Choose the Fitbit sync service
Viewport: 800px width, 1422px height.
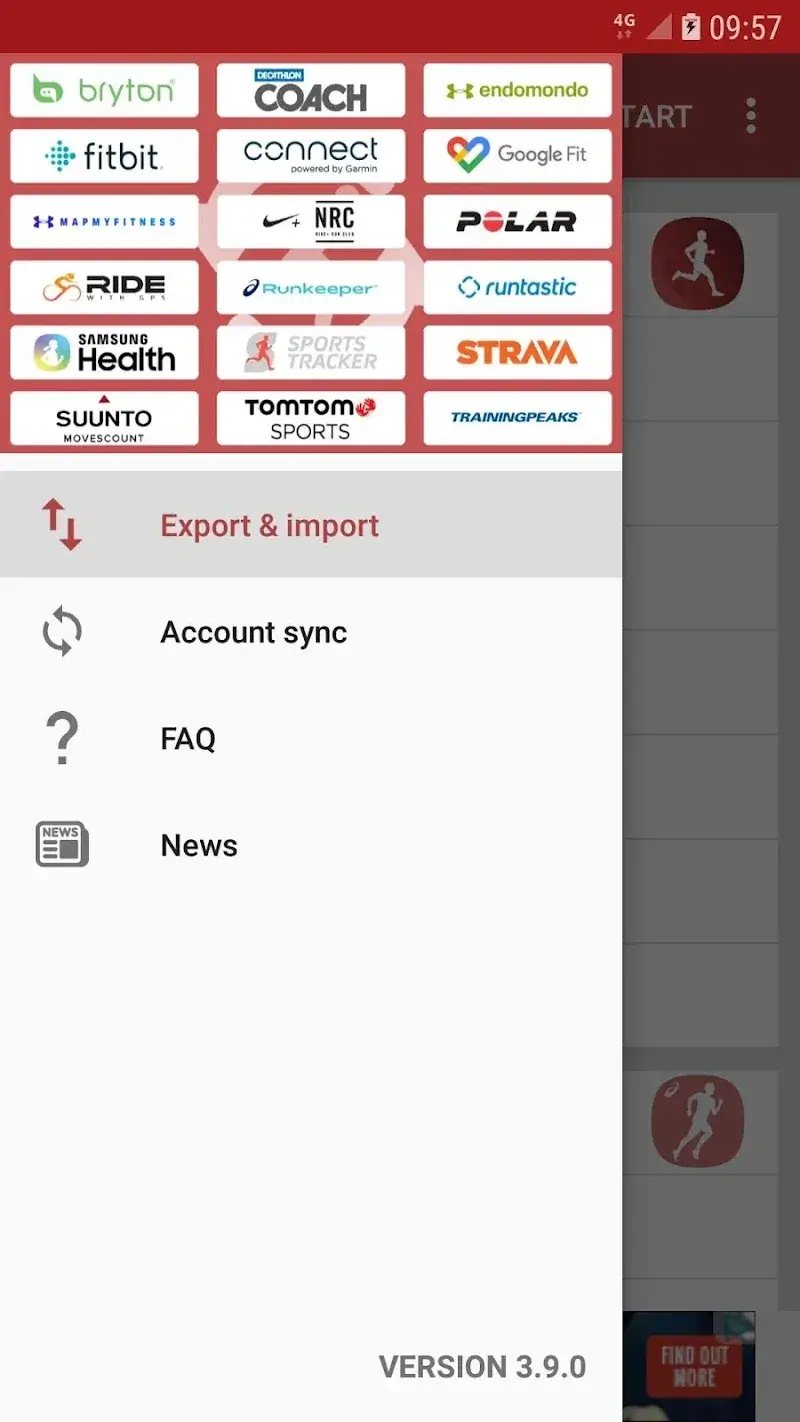pos(104,156)
